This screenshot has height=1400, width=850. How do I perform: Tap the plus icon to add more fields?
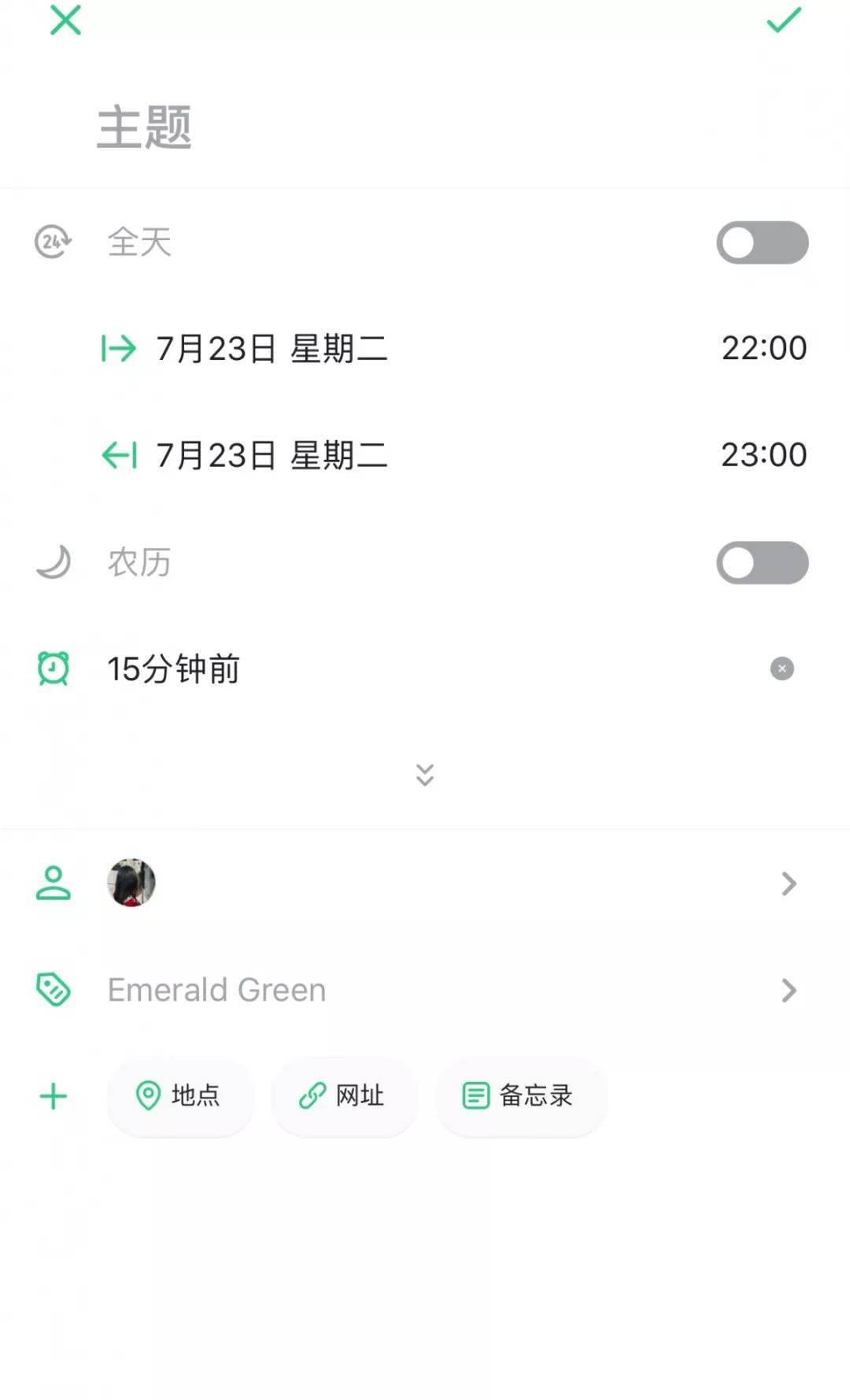pyautogui.click(x=54, y=1096)
